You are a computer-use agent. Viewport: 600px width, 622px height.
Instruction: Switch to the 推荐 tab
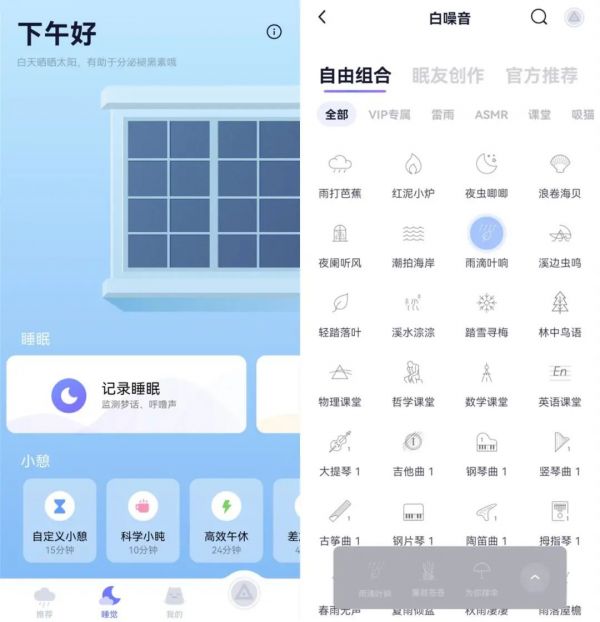click(x=44, y=601)
